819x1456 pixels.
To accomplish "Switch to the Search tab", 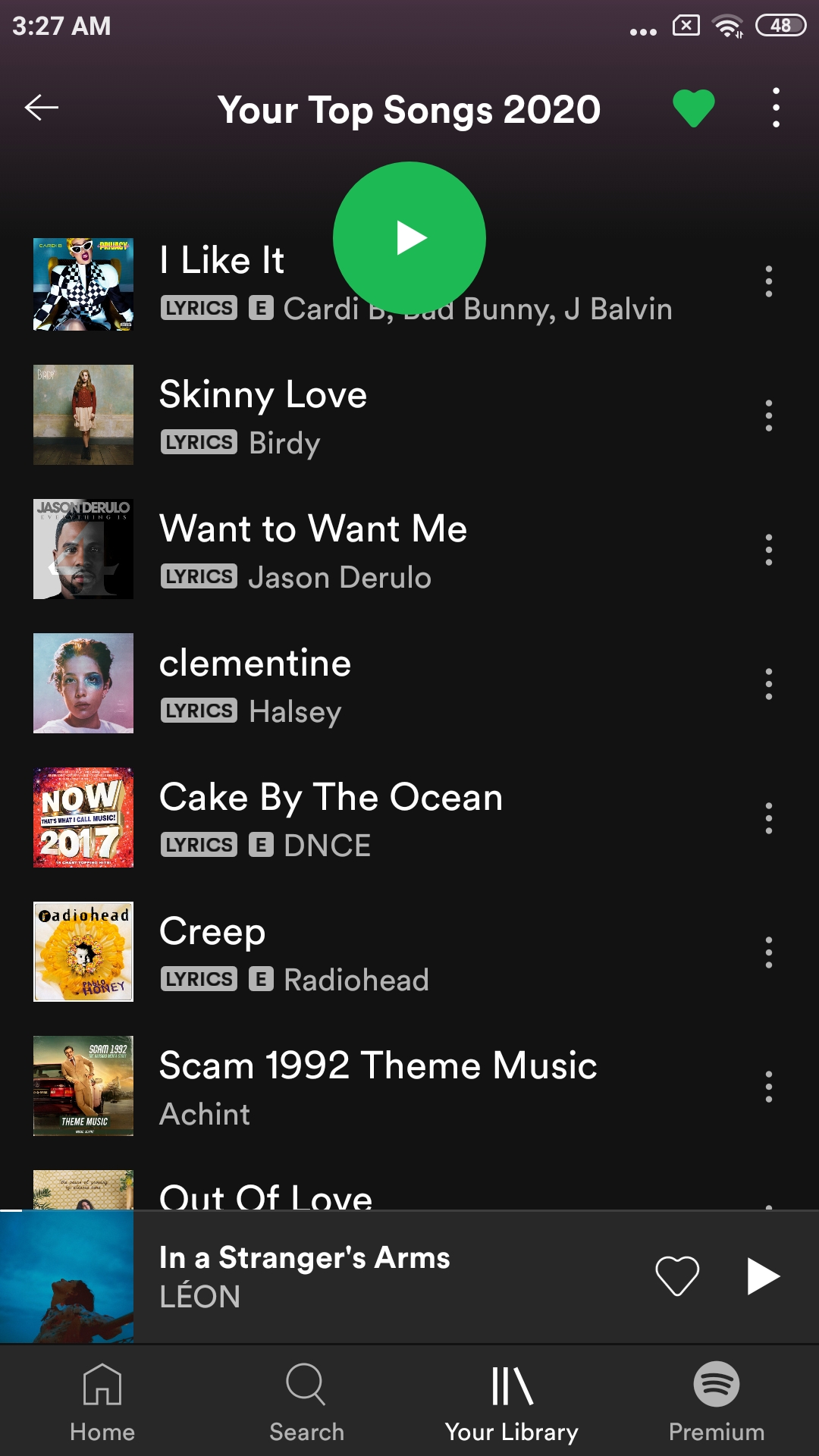I will point(306,1403).
